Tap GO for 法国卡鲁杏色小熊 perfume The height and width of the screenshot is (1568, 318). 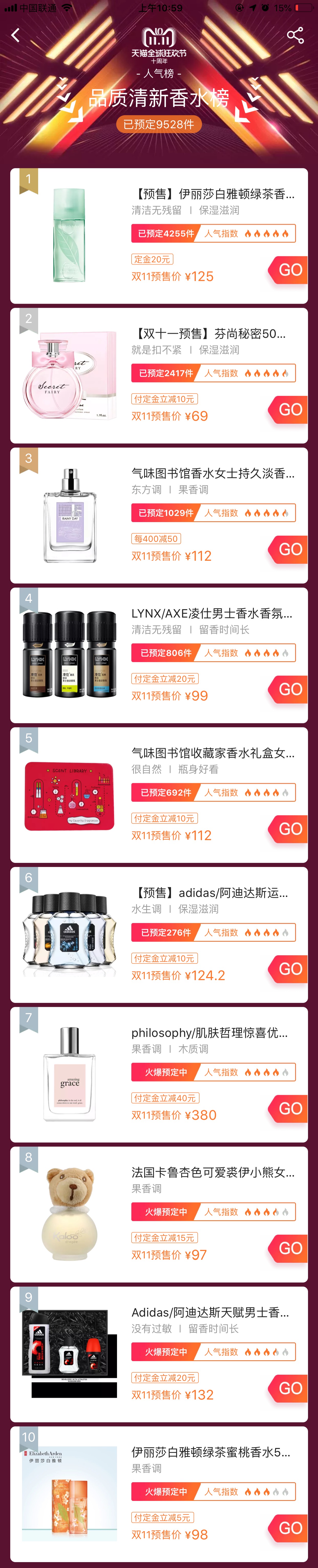click(289, 1248)
